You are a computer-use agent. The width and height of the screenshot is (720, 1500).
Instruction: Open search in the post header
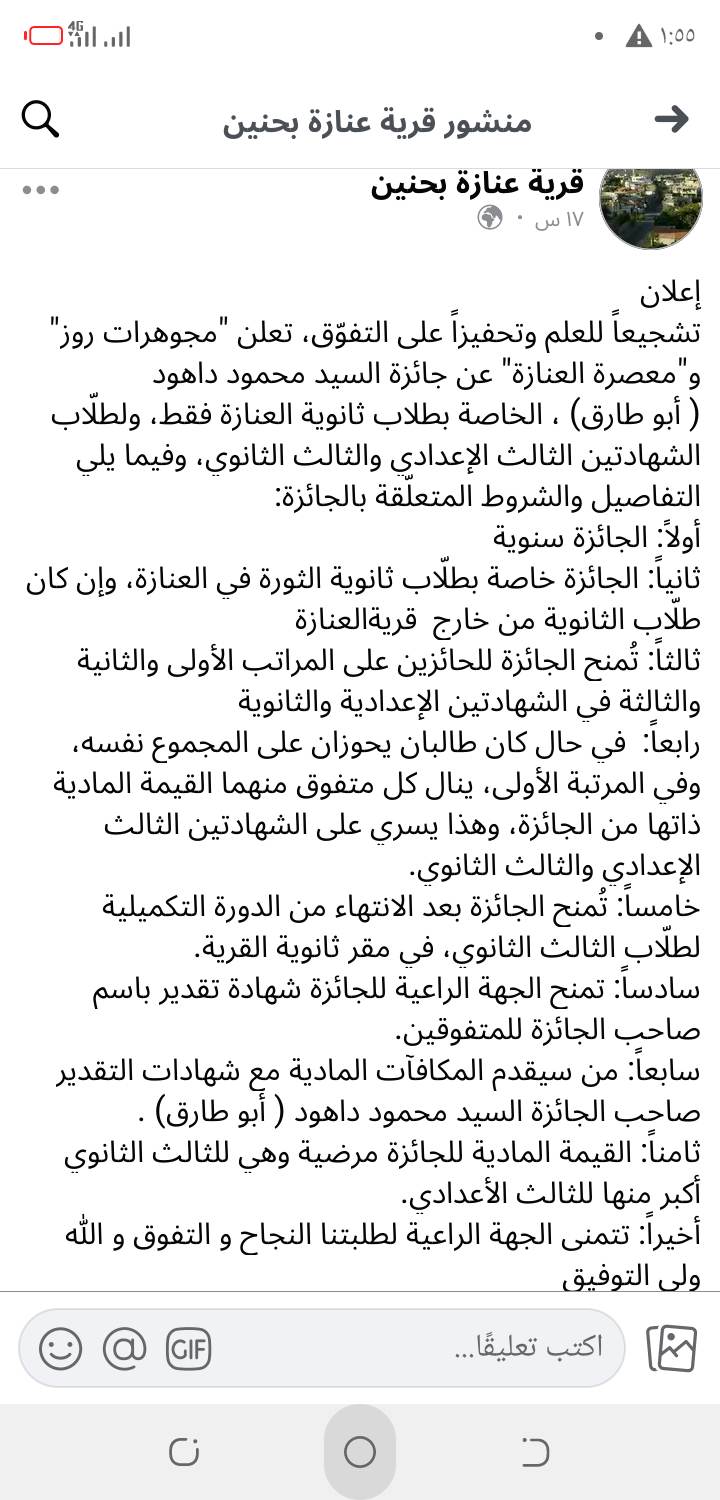(41, 119)
